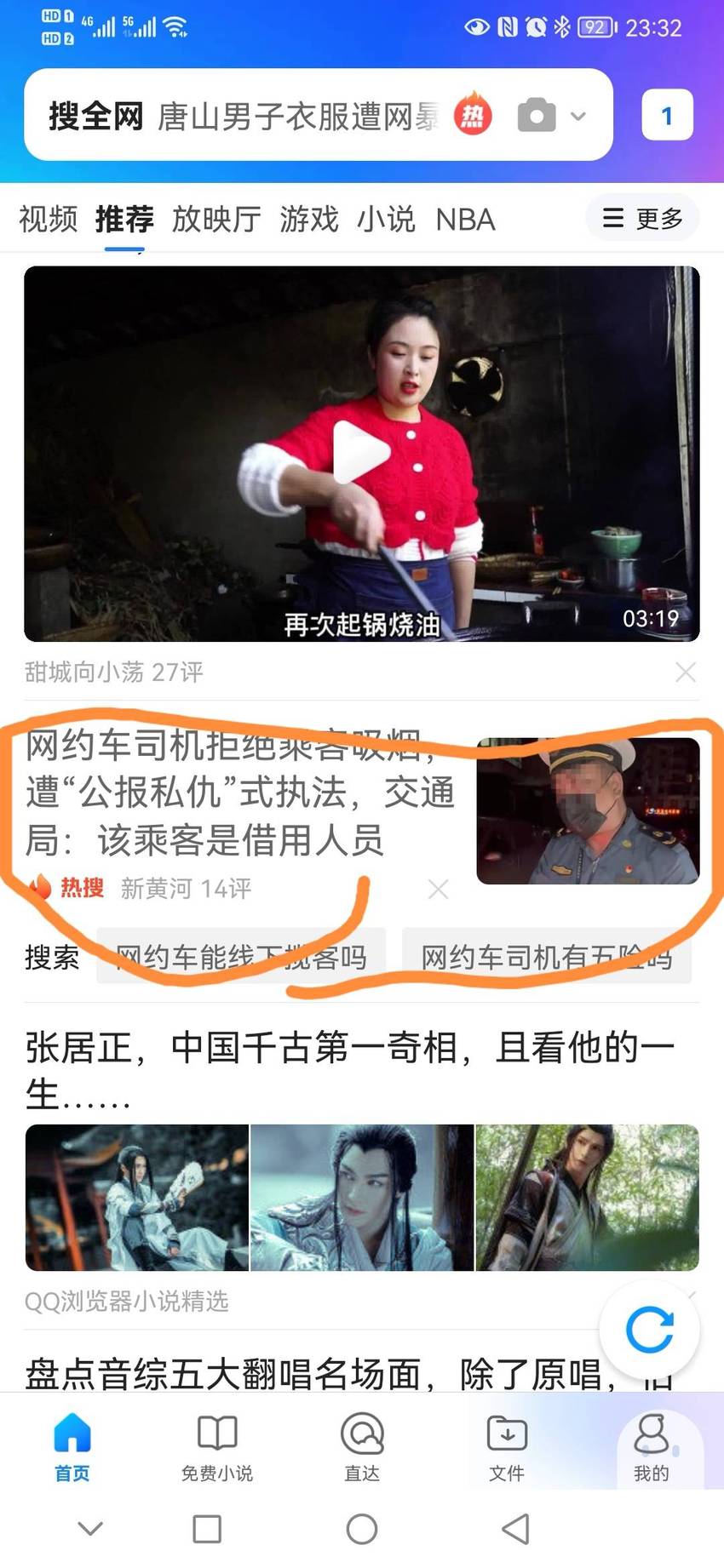Dismiss the 网约车司机 news item
724x1568 pixels.
tap(439, 890)
